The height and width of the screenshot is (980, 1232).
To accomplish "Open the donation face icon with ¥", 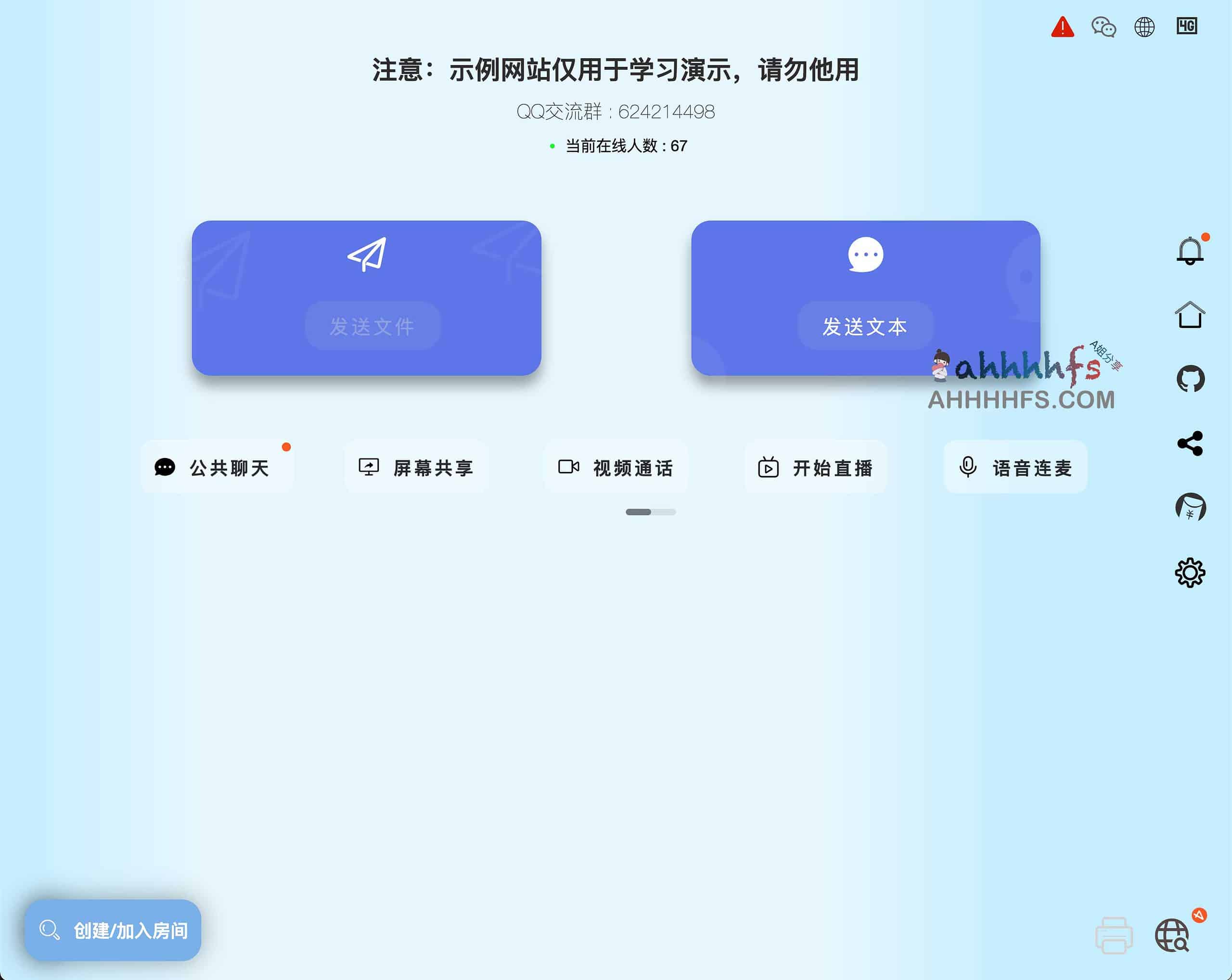I will [1190, 508].
